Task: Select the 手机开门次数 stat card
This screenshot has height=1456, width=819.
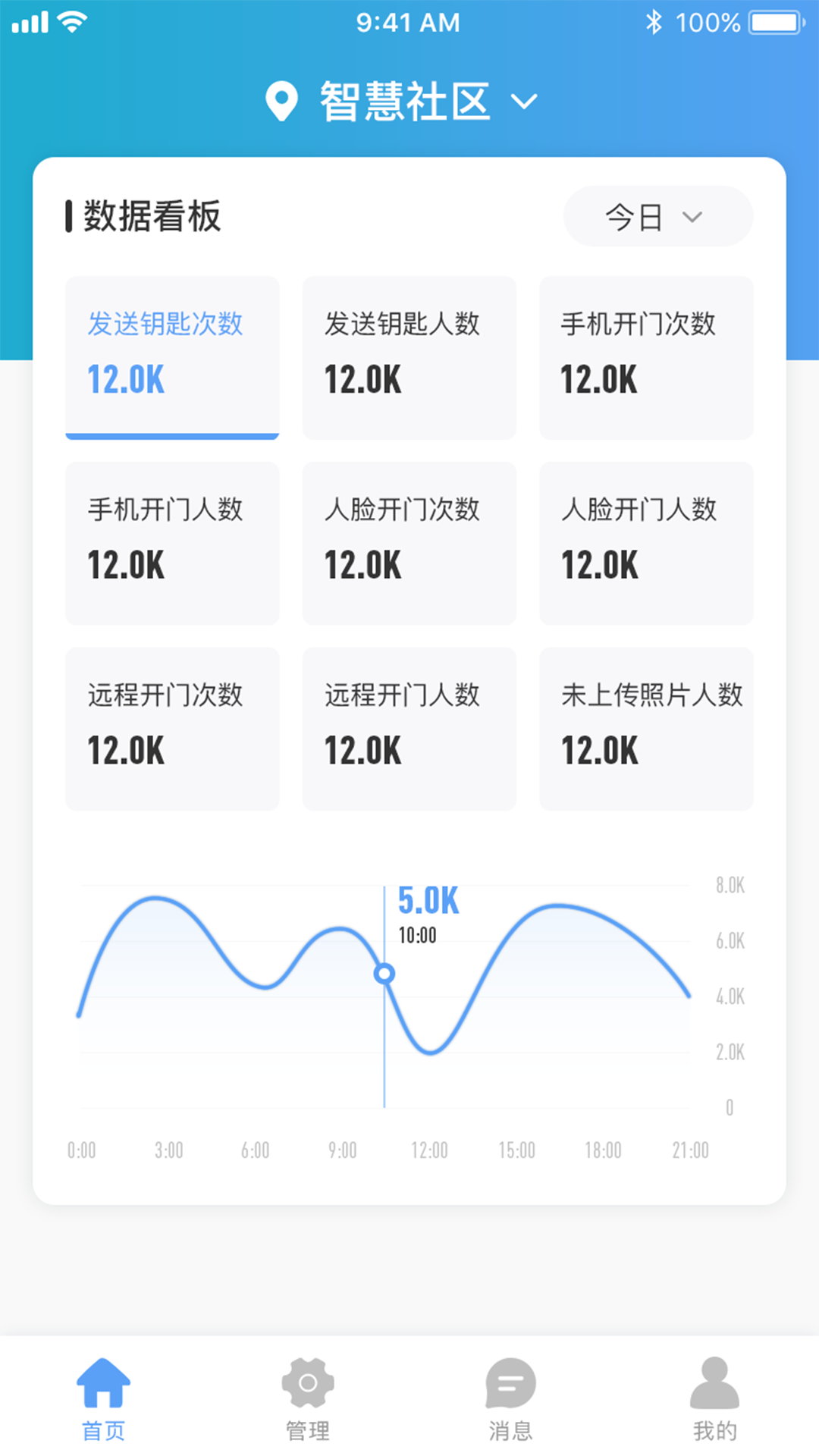Action: (x=645, y=356)
